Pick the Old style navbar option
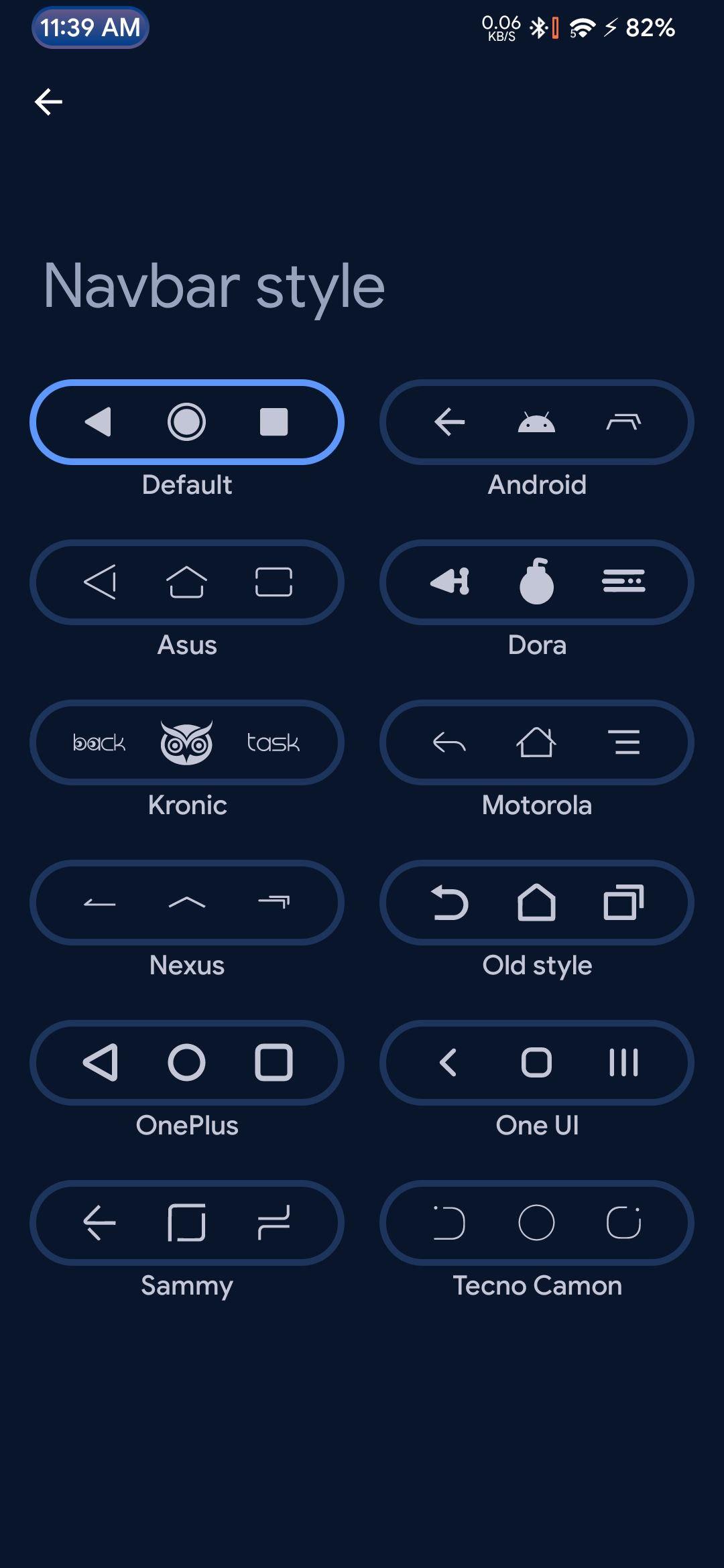The image size is (724, 1568). click(x=536, y=903)
